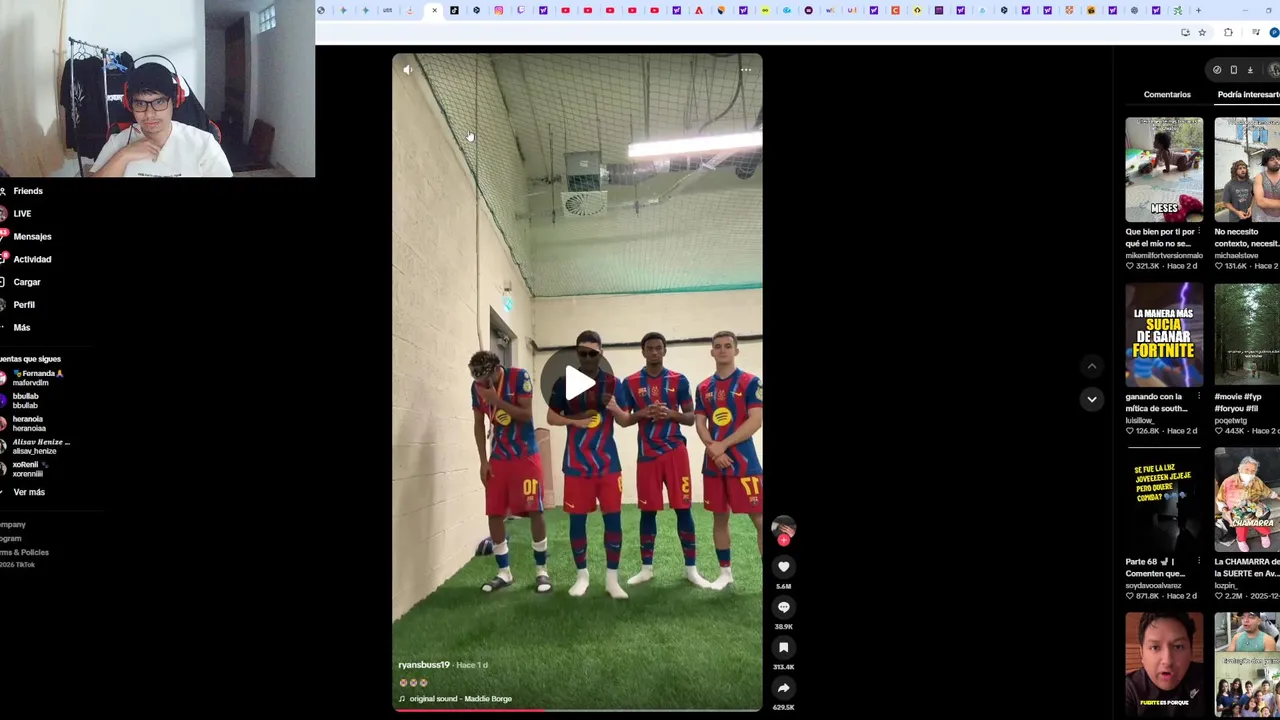Screen dimensions: 1280x720
Task: Toggle the video sound icon
Action: [407, 70]
